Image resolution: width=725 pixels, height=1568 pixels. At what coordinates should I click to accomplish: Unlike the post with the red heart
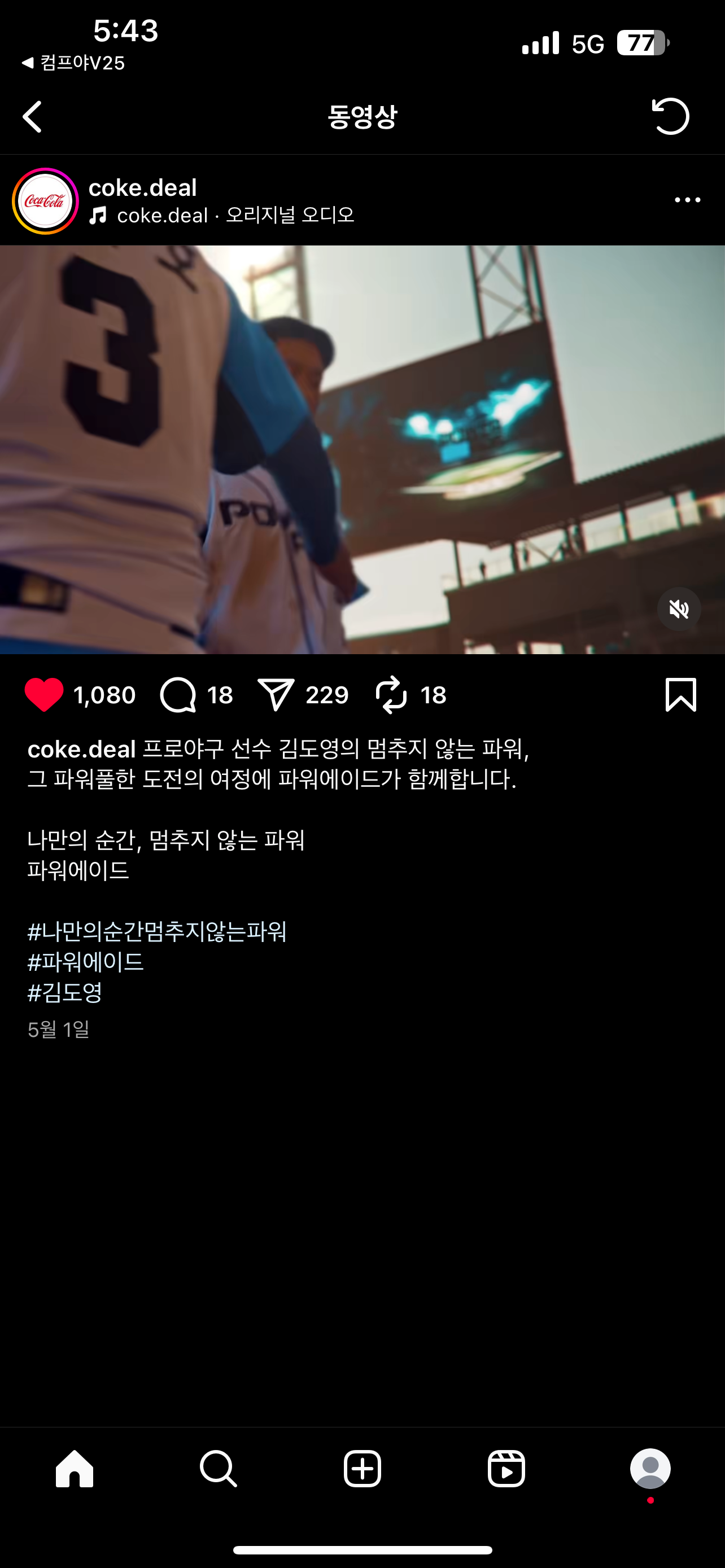click(x=44, y=694)
